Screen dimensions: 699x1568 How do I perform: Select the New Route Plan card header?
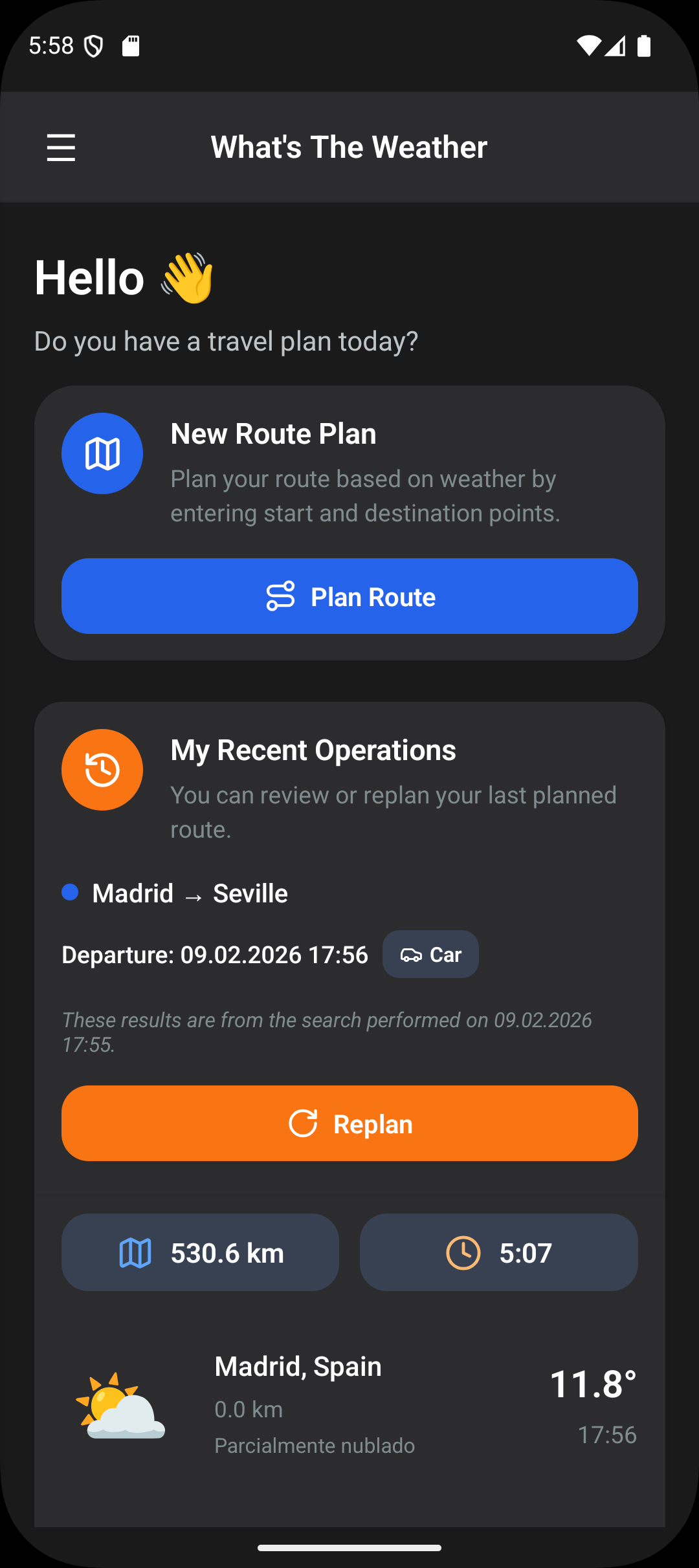coord(273,433)
